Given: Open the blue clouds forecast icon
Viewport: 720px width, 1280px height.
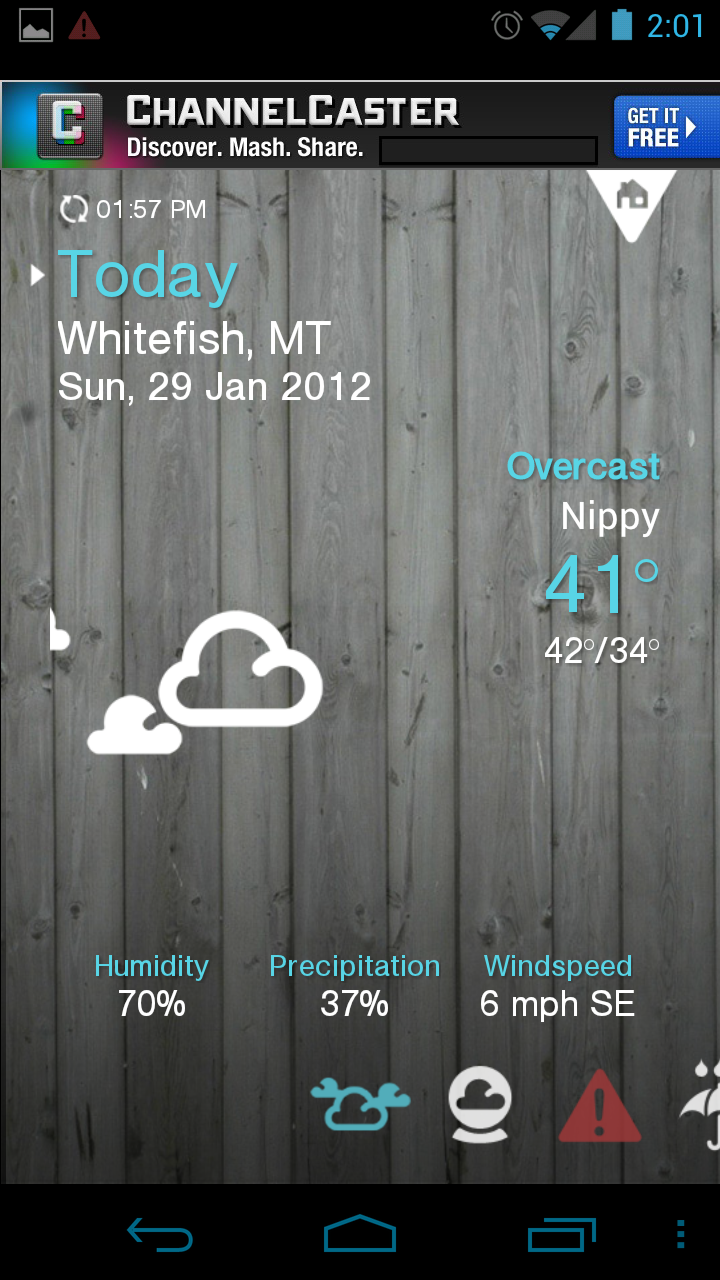Looking at the screenshot, I should [360, 1105].
